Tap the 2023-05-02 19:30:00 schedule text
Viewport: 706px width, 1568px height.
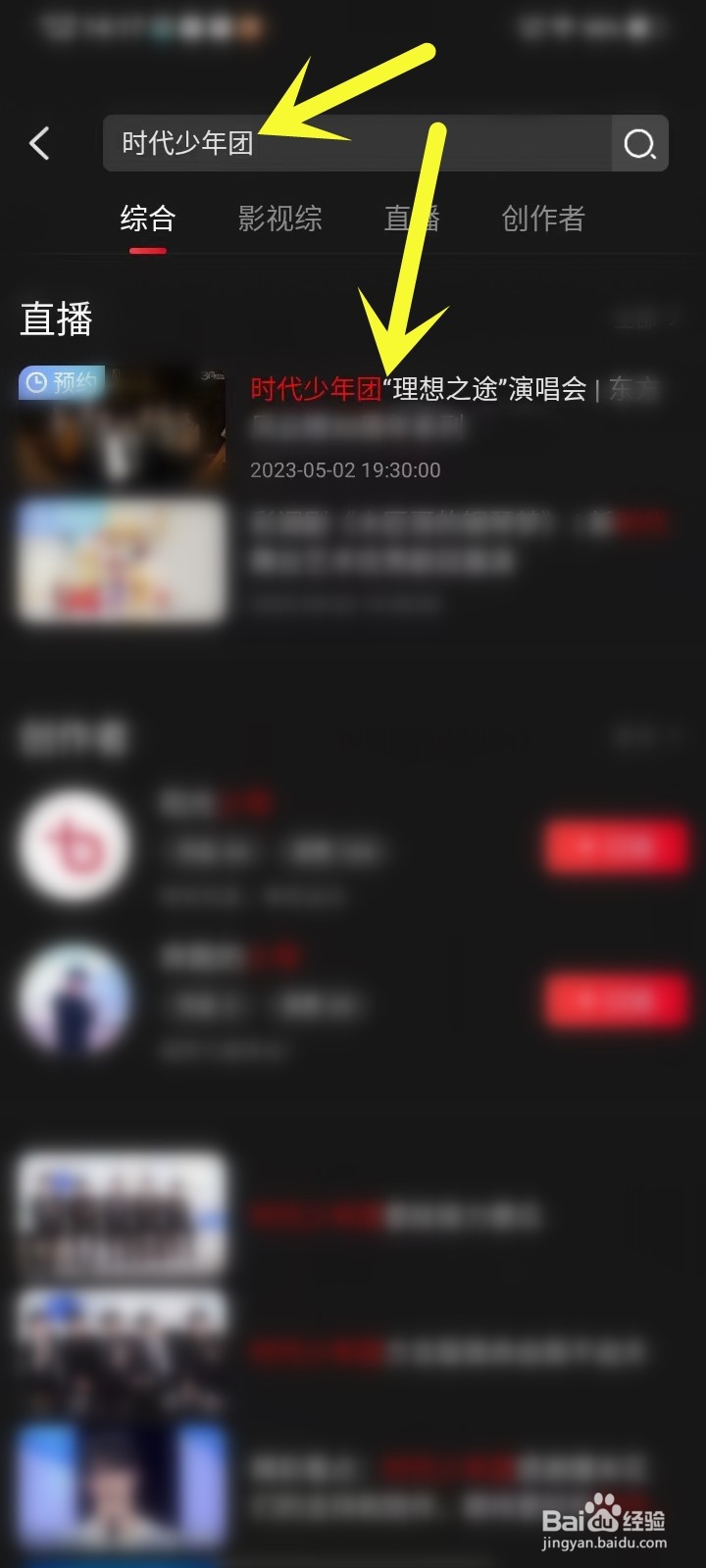pyautogui.click(x=345, y=469)
